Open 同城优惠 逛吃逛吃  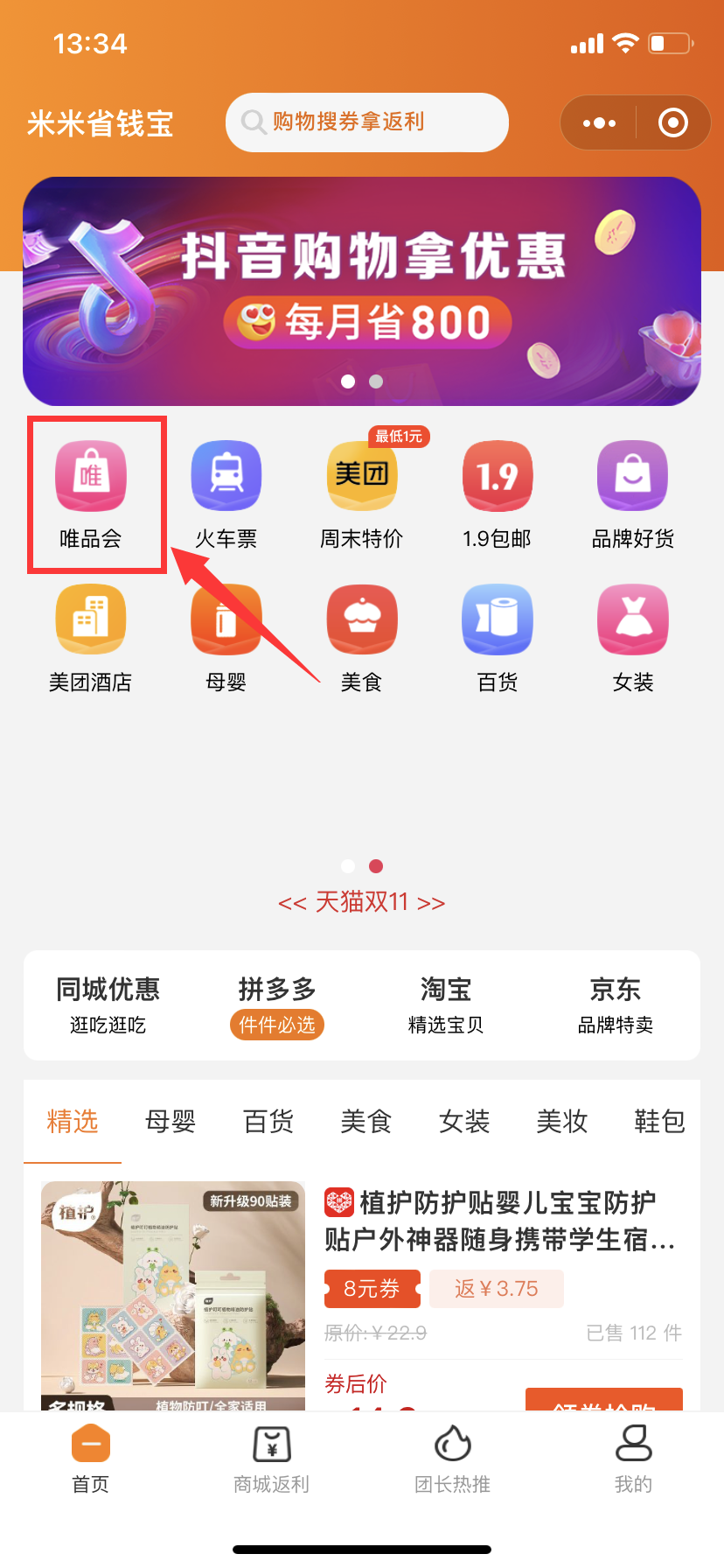(108, 1005)
